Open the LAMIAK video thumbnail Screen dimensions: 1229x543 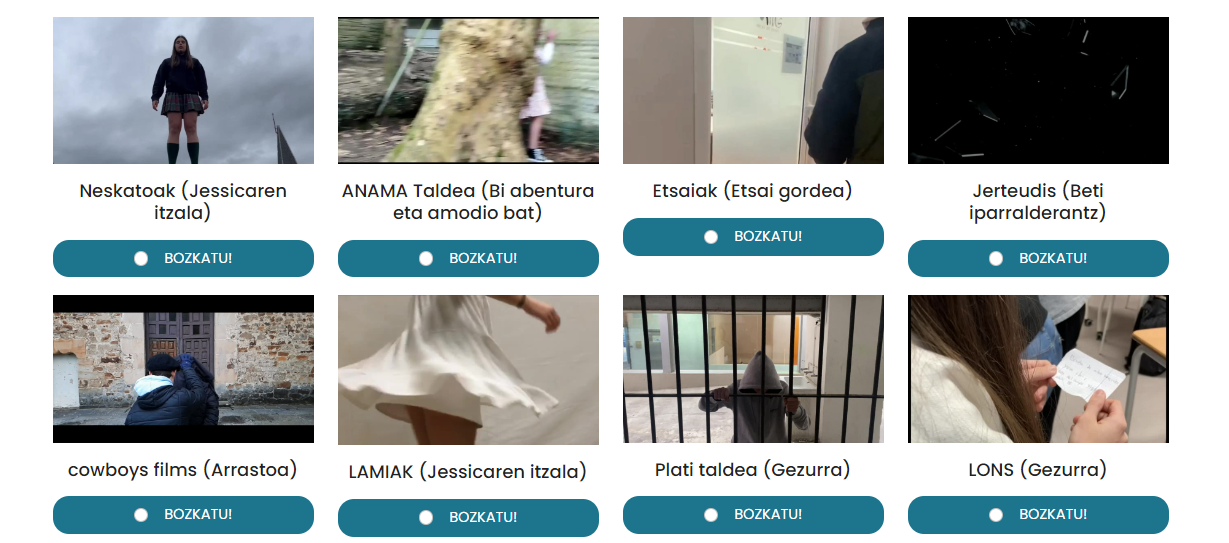click(x=468, y=370)
